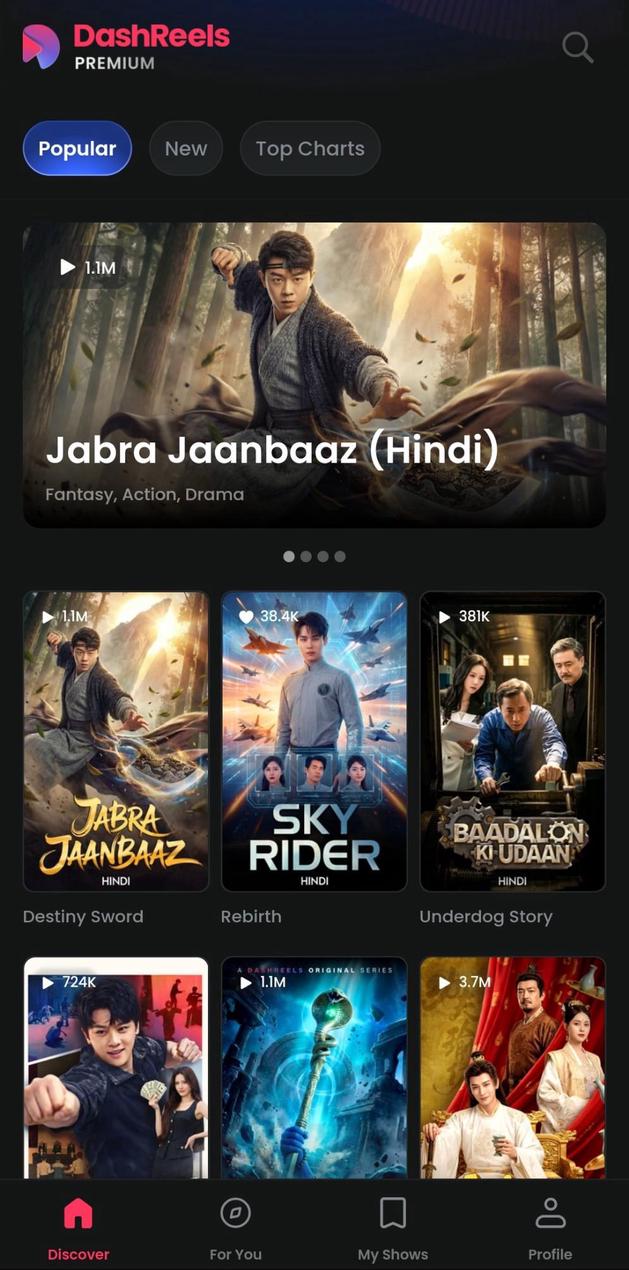
Task: Open the Baadalon Ki Udaan Underdog Story card
Action: (x=512, y=741)
